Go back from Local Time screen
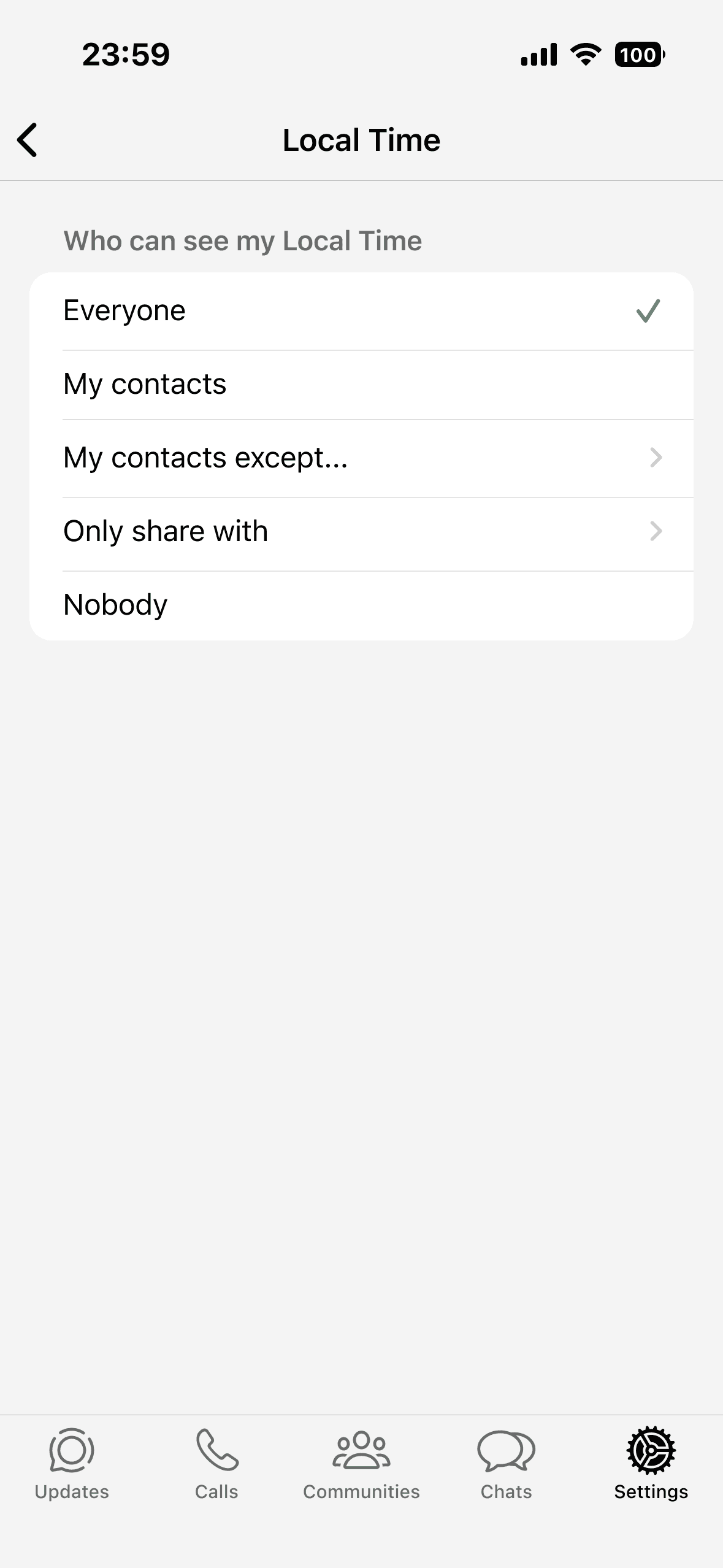This screenshot has height=1568, width=723. [x=28, y=140]
